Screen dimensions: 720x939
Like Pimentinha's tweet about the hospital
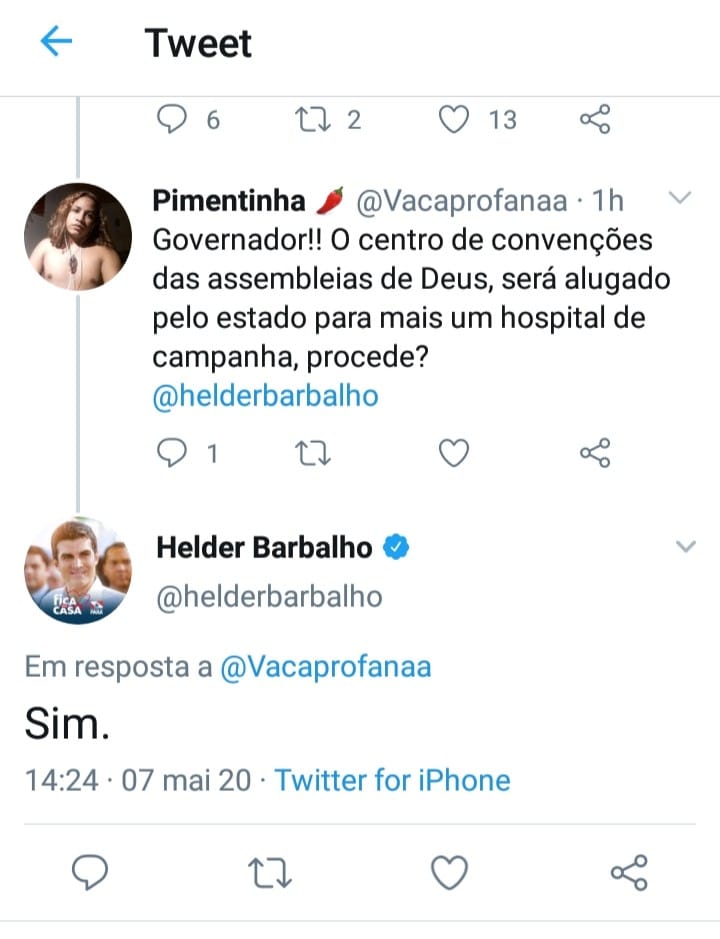point(455,454)
